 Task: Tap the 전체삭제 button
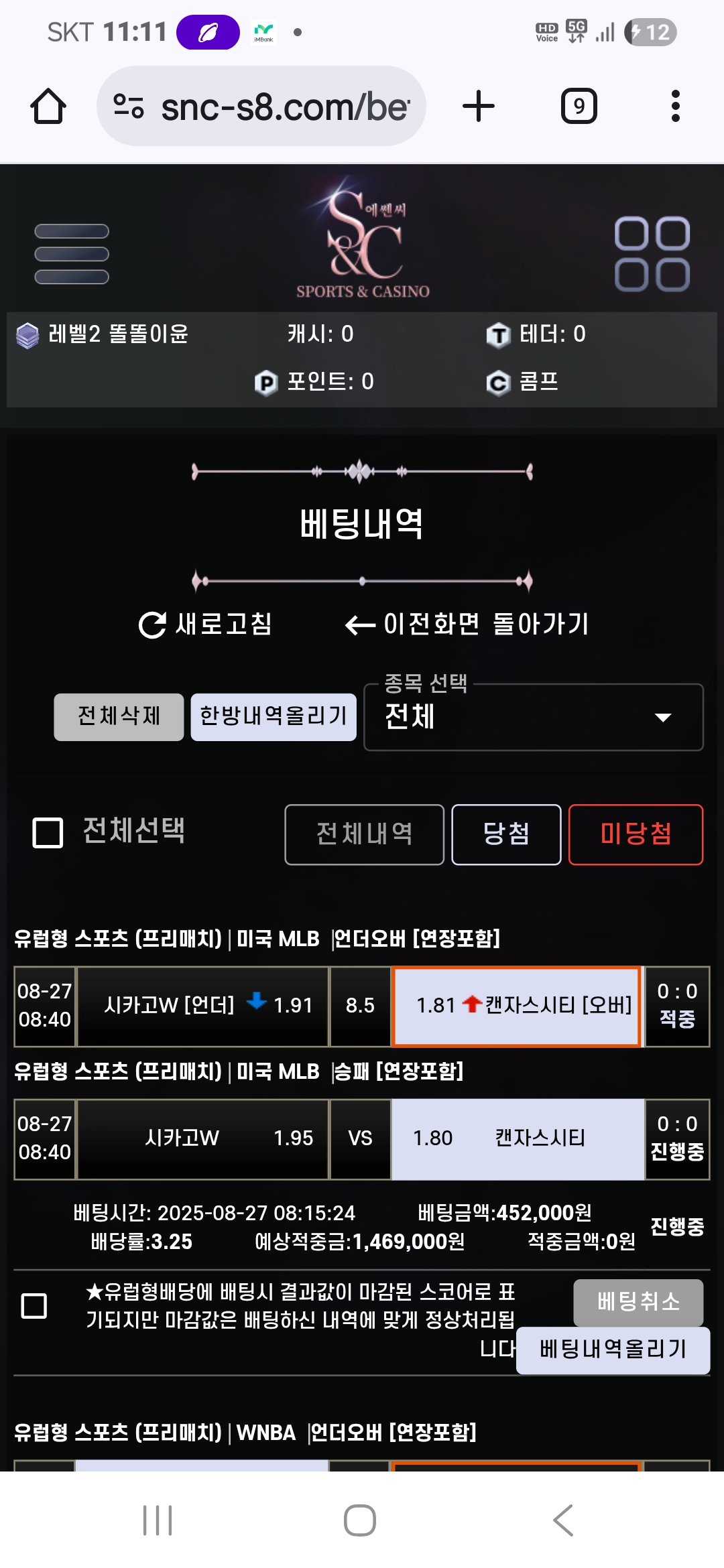tap(119, 717)
